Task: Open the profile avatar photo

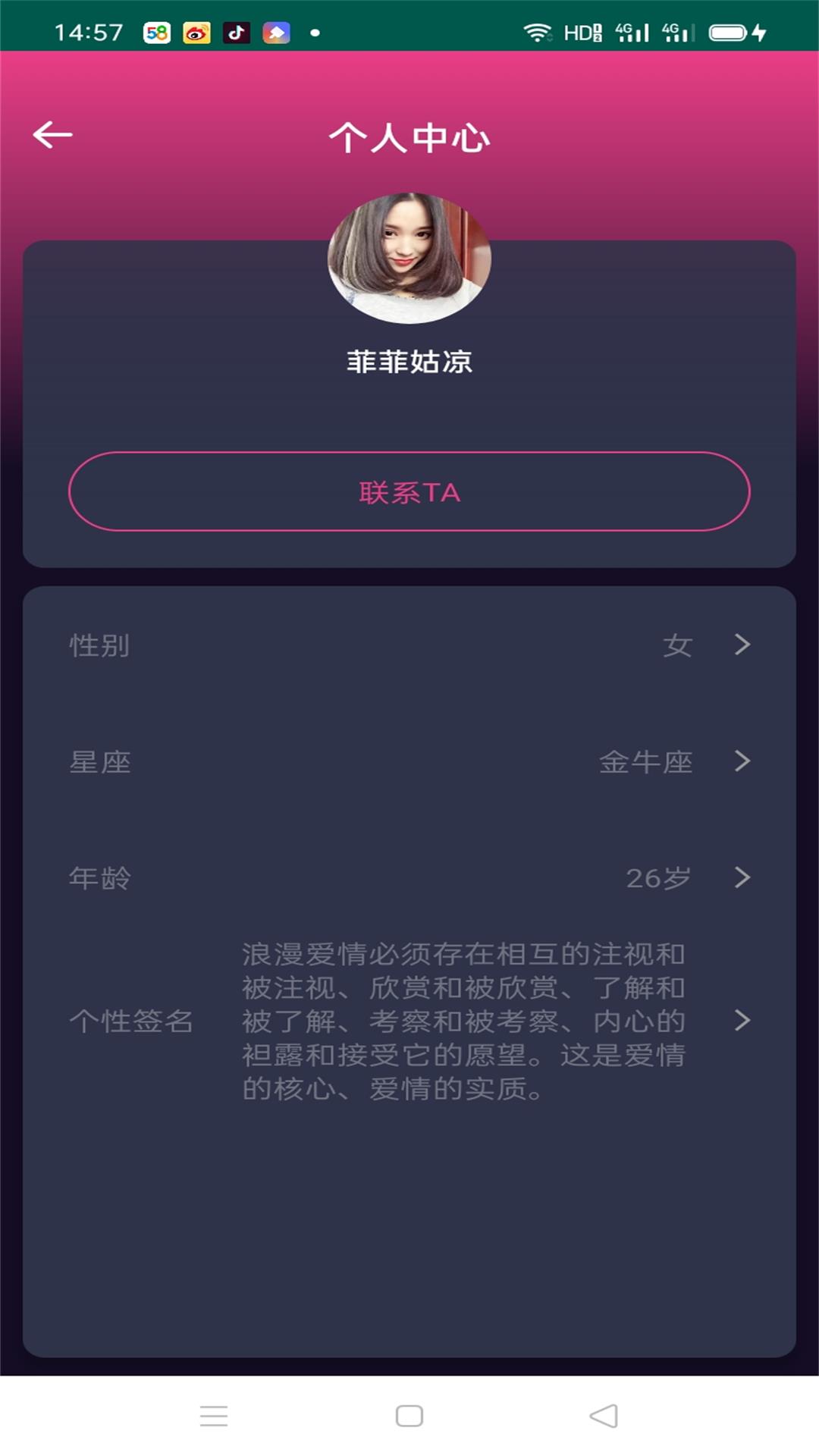Action: click(x=409, y=259)
